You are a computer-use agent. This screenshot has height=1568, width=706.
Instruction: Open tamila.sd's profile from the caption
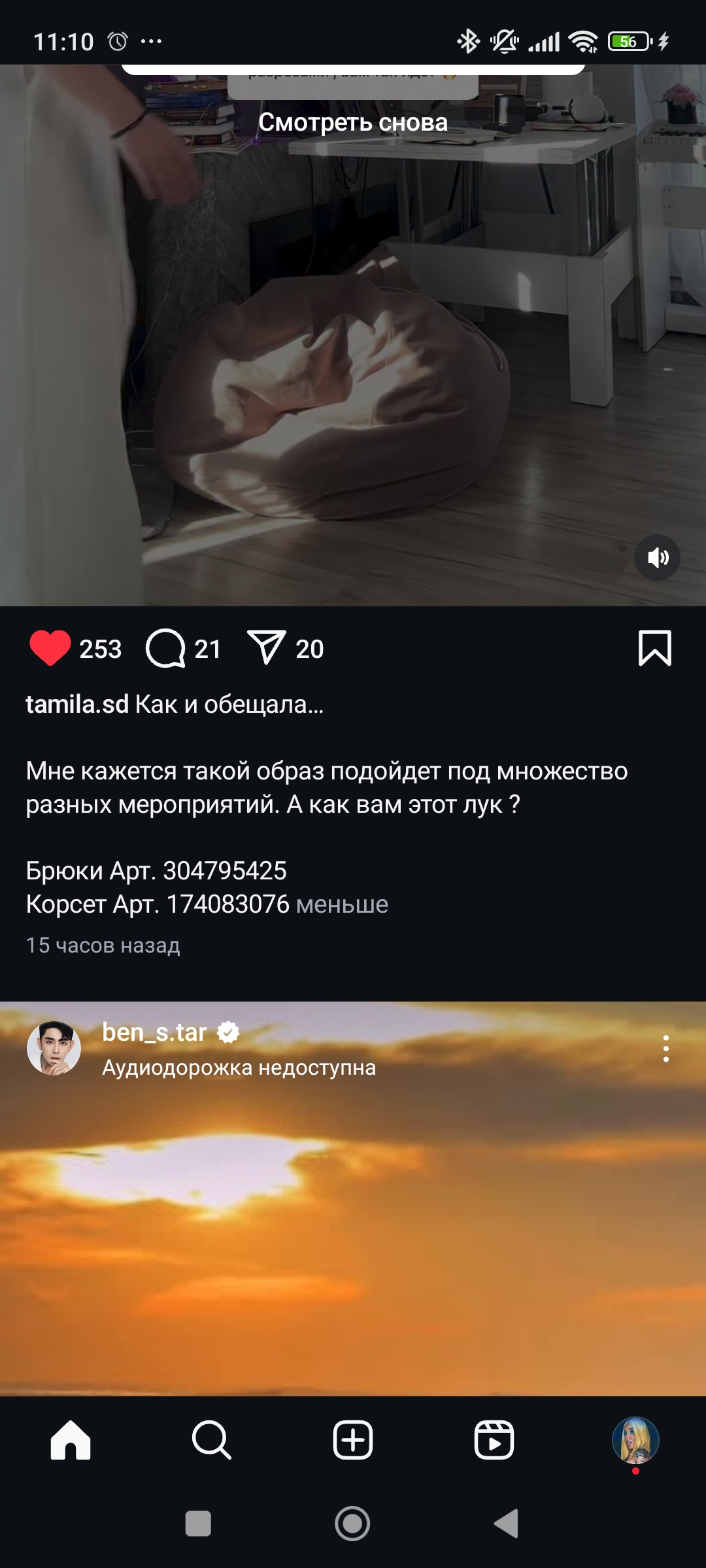click(77, 704)
